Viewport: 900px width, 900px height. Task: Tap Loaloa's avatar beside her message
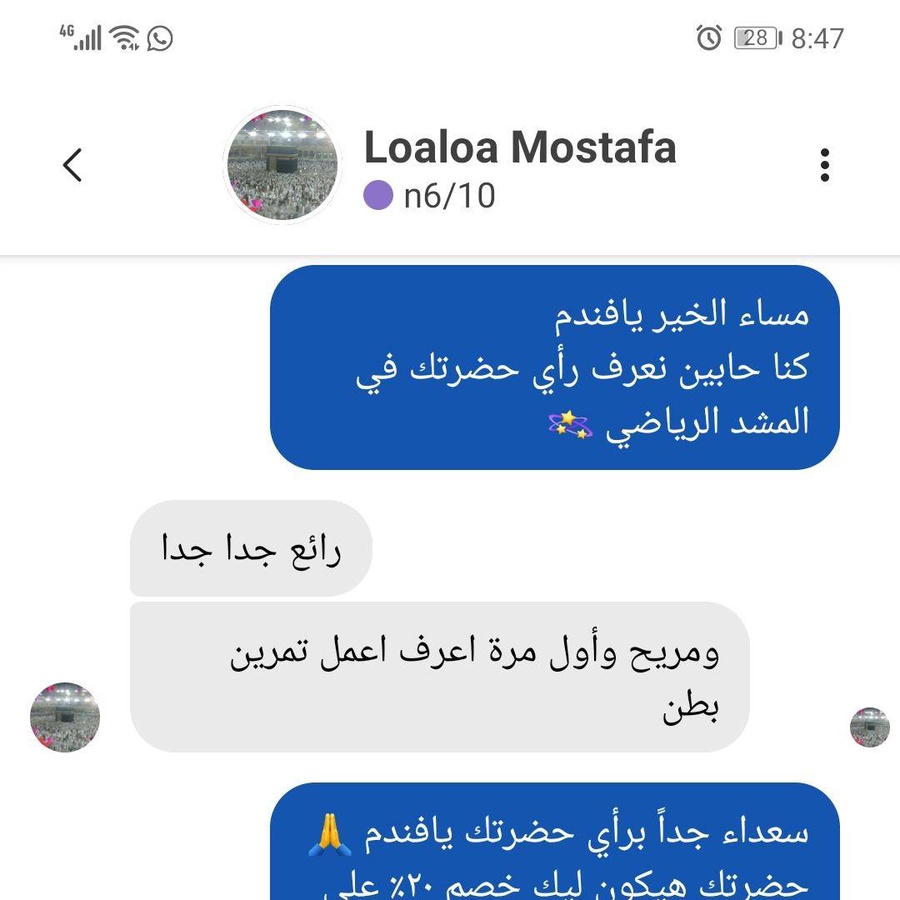pos(65,717)
